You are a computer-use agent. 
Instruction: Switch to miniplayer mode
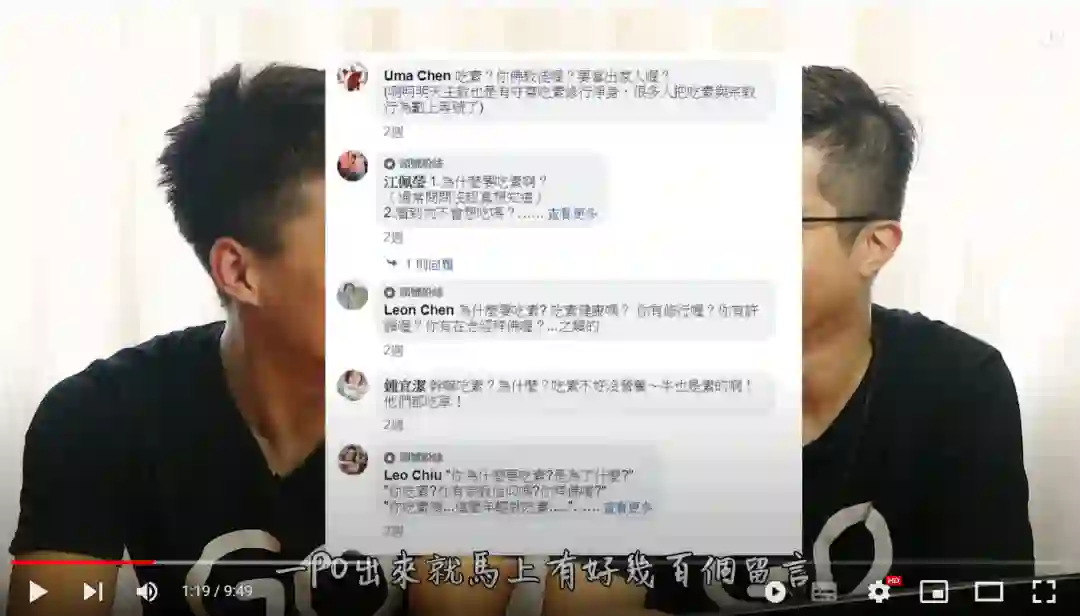pos(933,591)
